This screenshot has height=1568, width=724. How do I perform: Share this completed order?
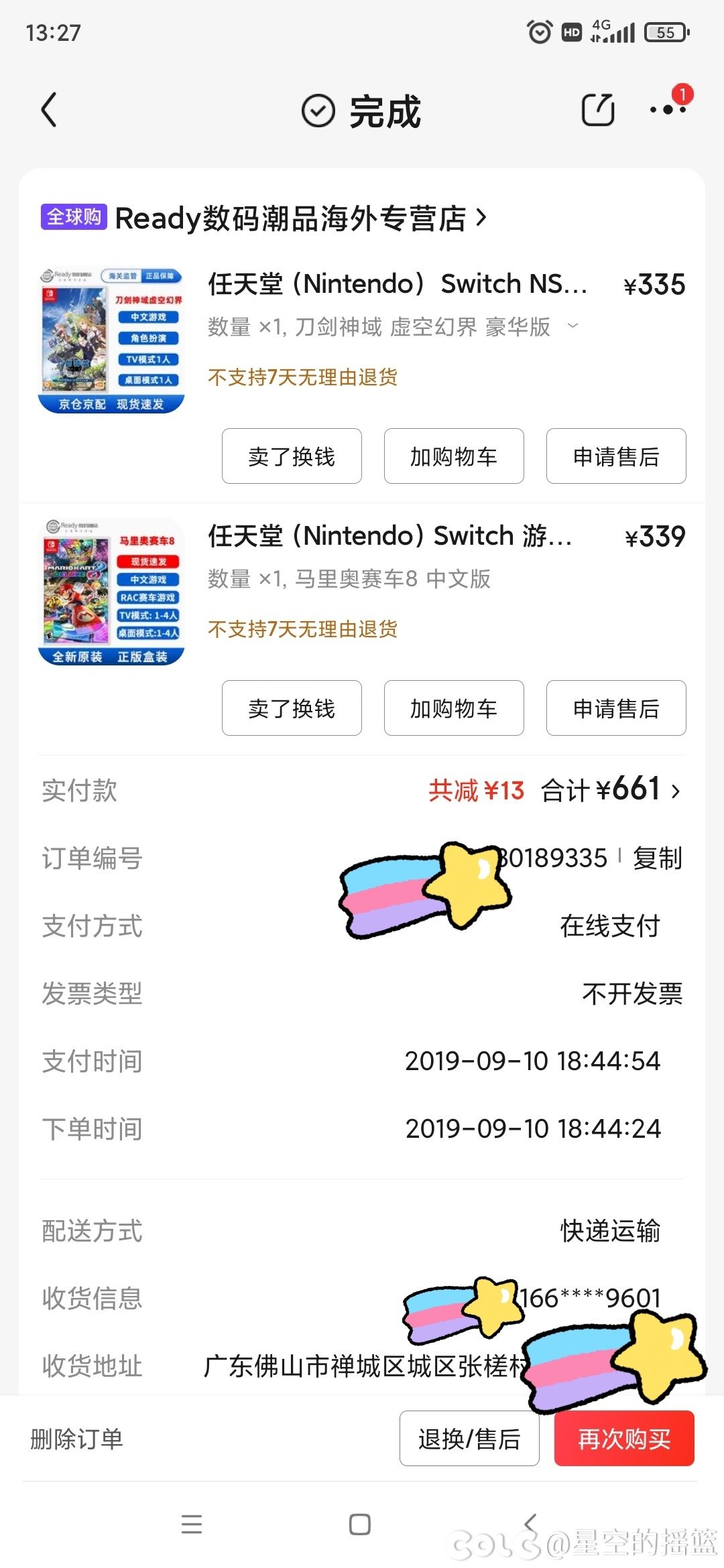(x=597, y=111)
